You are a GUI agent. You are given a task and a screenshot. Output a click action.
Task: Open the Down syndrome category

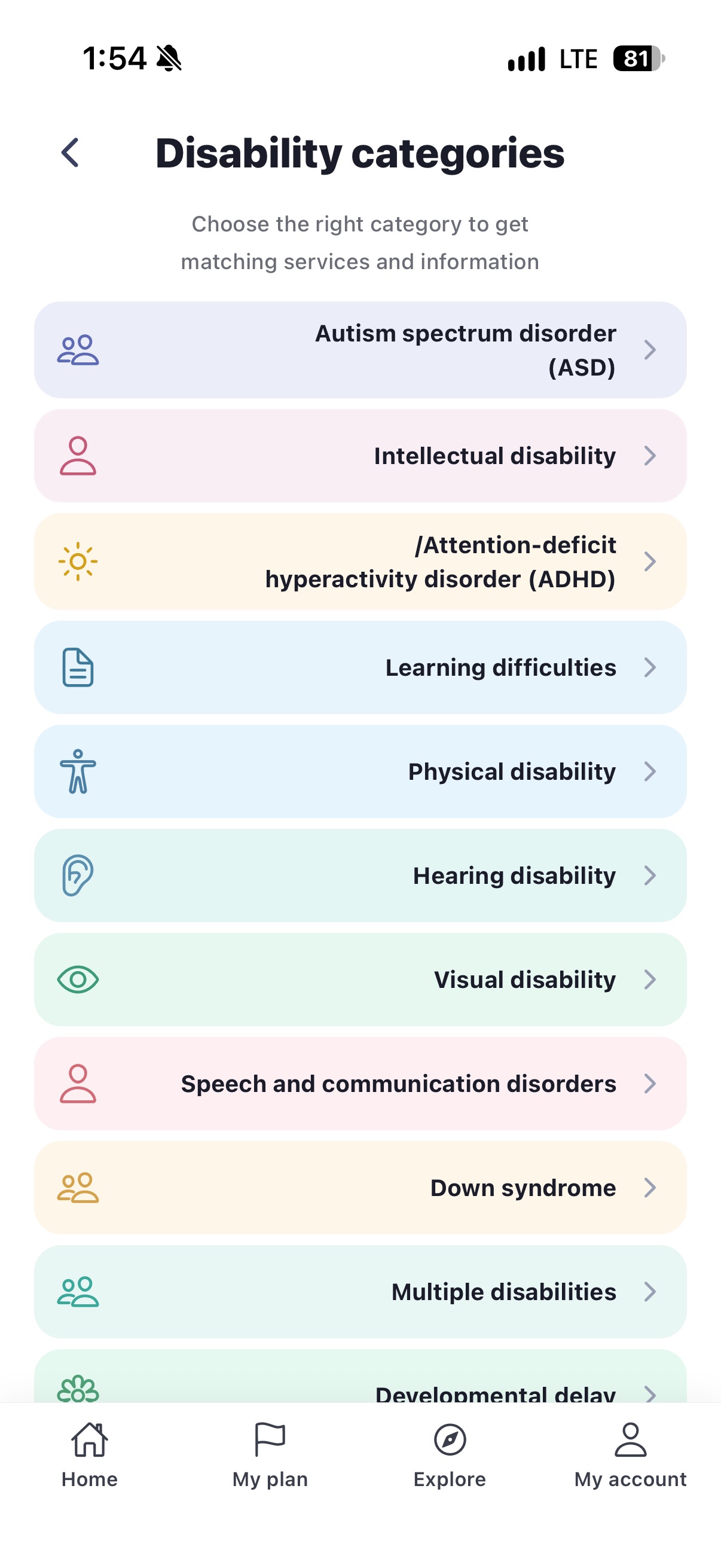coord(360,1188)
